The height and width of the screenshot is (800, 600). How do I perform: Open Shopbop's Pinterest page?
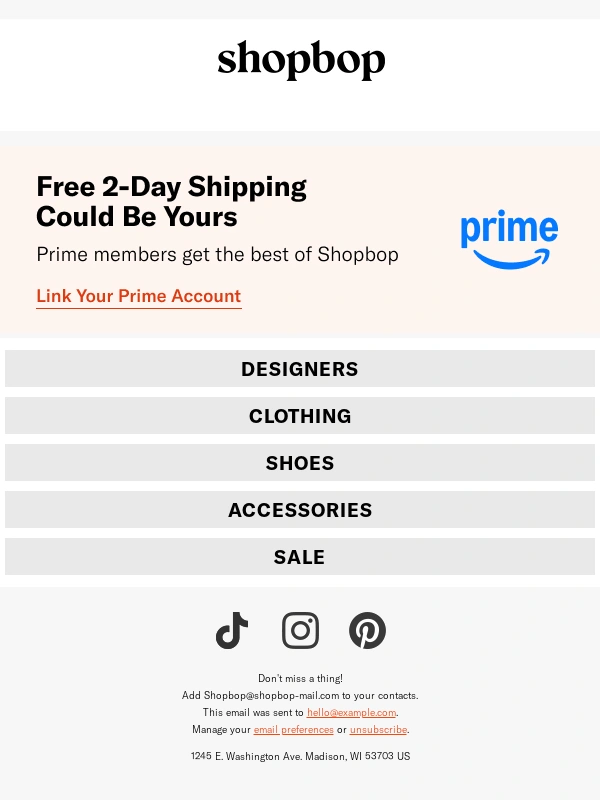[x=367, y=631]
